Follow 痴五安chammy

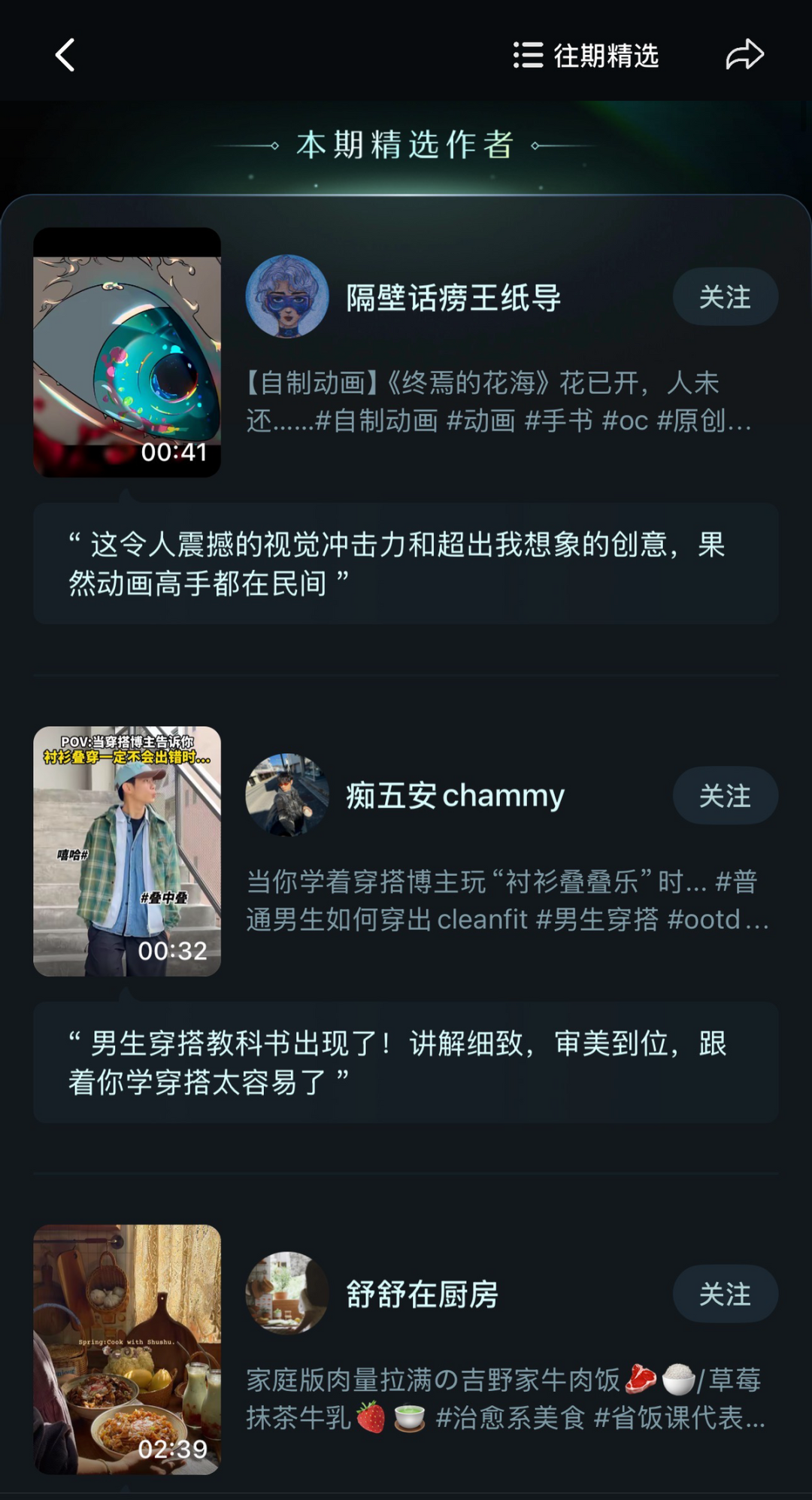point(725,796)
